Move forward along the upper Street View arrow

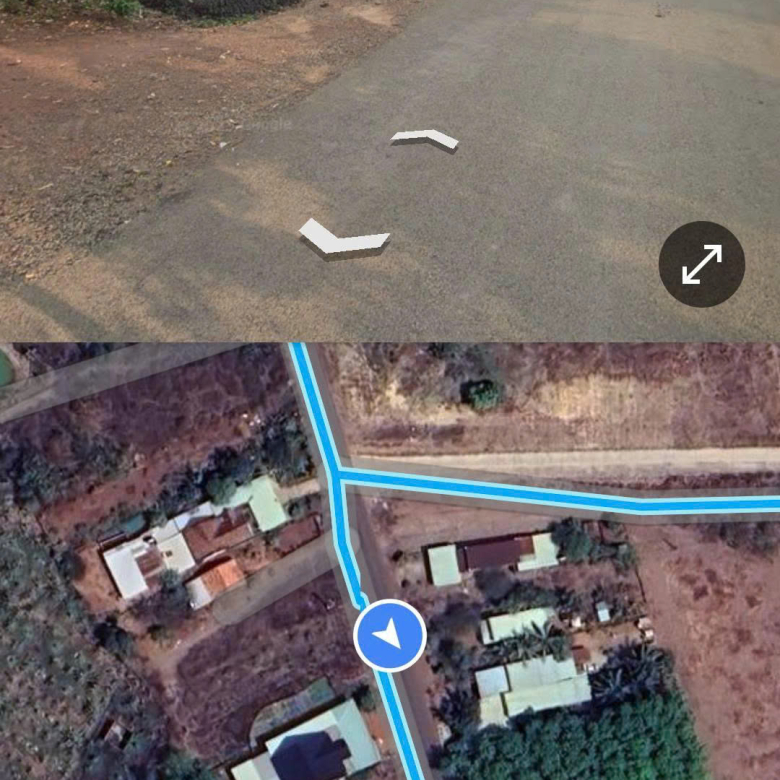[x=425, y=138]
